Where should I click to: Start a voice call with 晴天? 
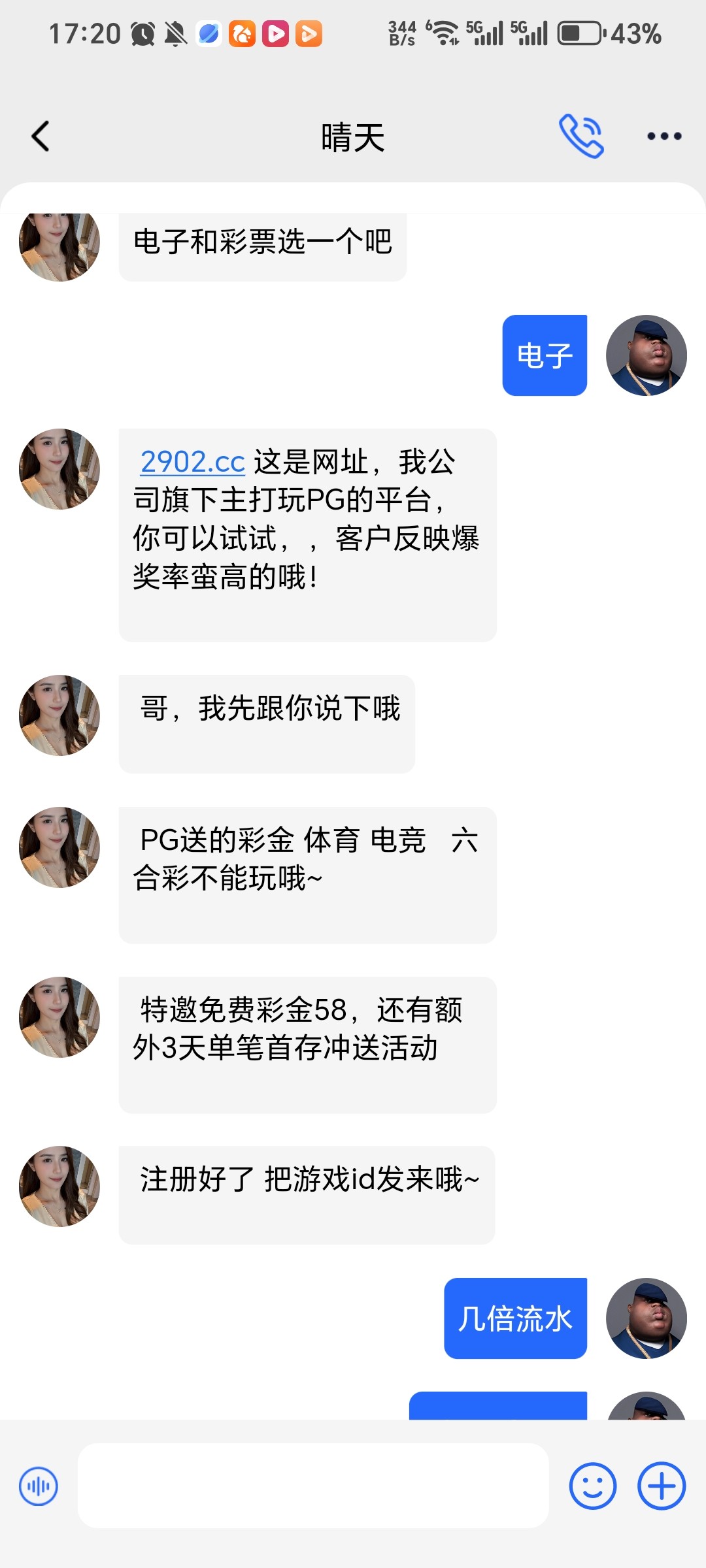[x=580, y=135]
